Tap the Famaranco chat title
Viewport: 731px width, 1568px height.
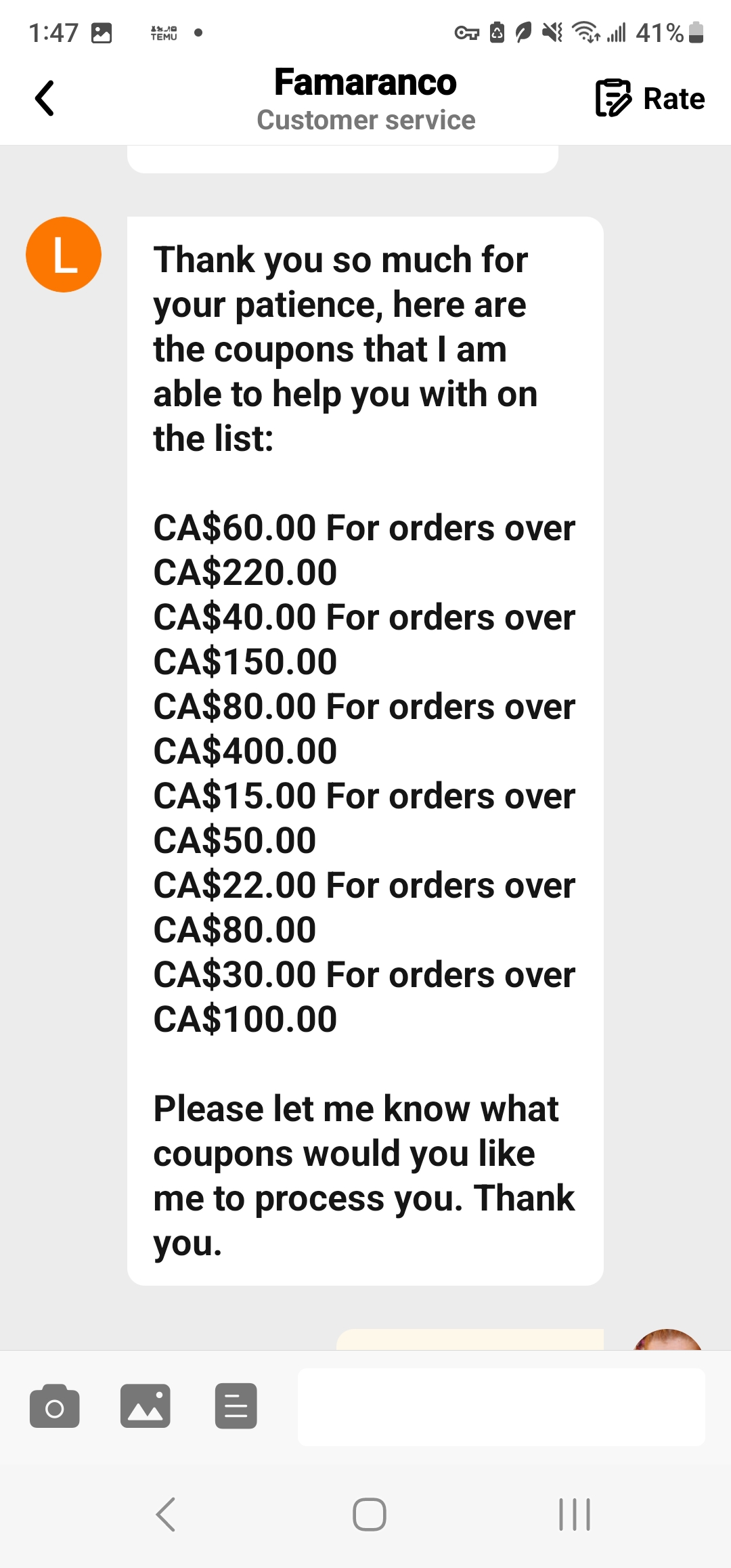(365, 82)
